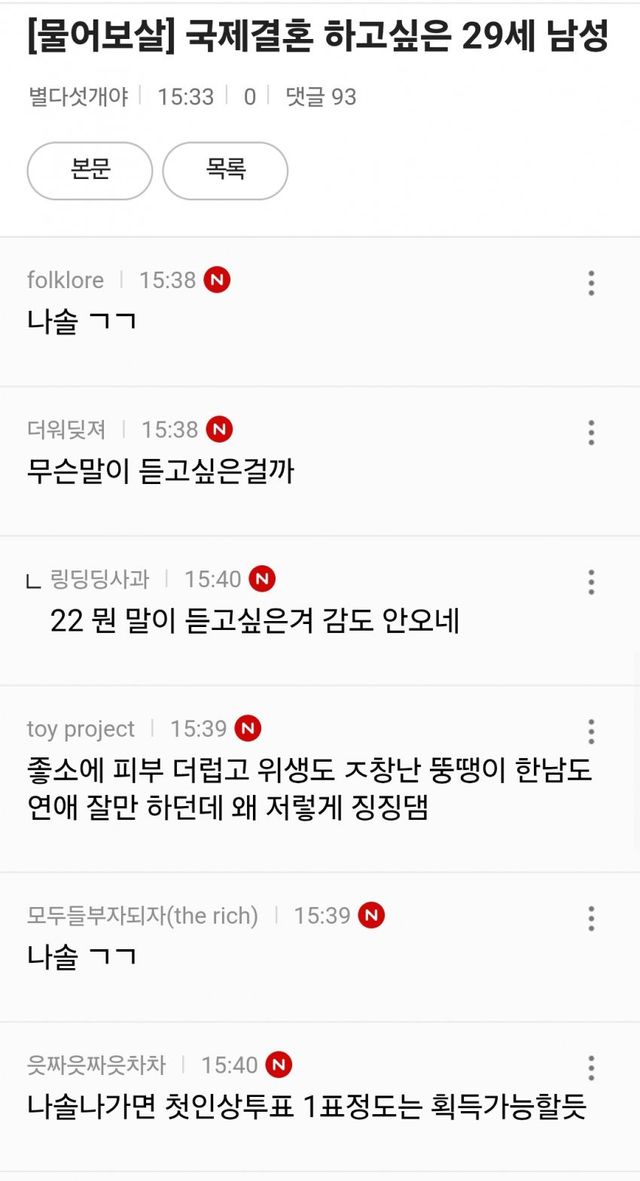Open post author 별다섯개야's profile

pyautogui.click(x=78, y=97)
